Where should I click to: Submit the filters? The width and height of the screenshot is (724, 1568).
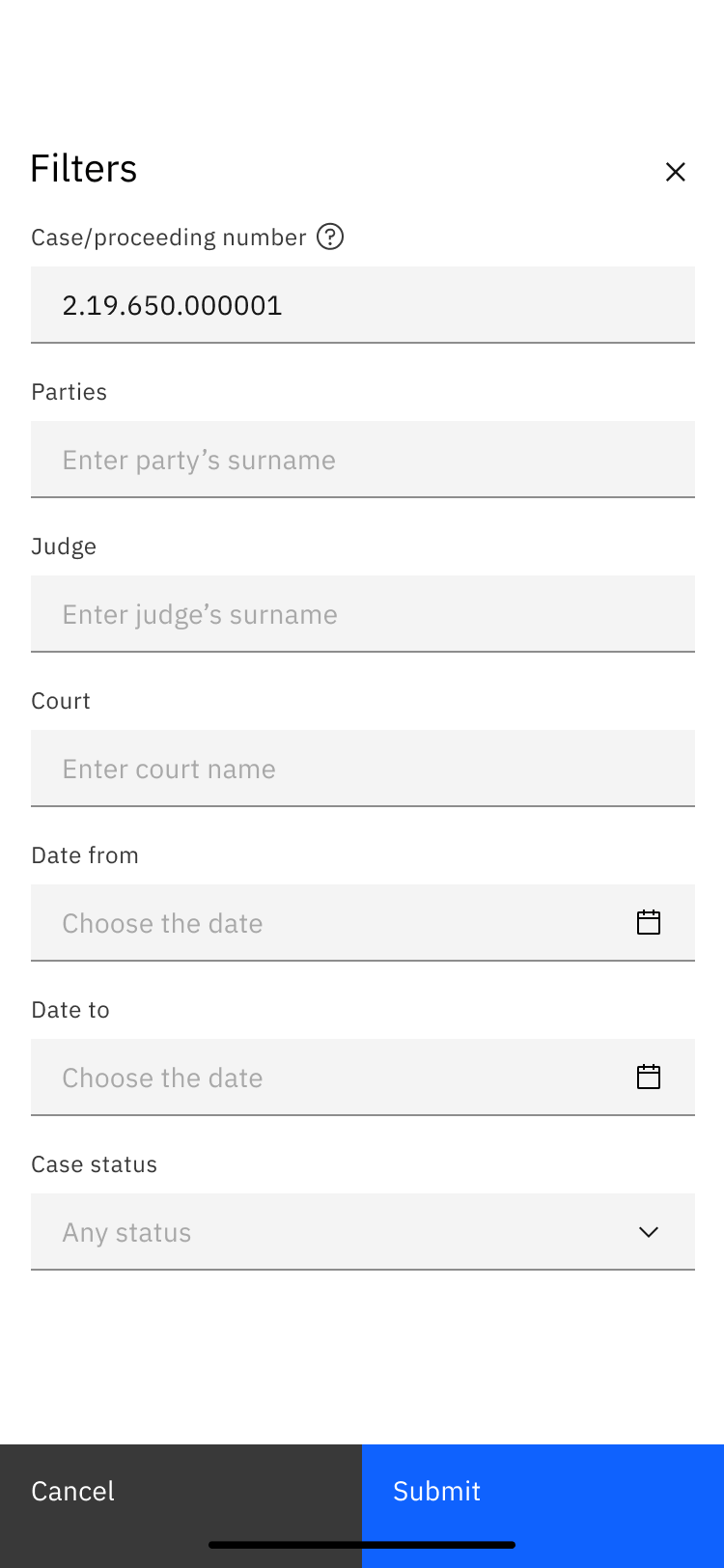tap(543, 1491)
